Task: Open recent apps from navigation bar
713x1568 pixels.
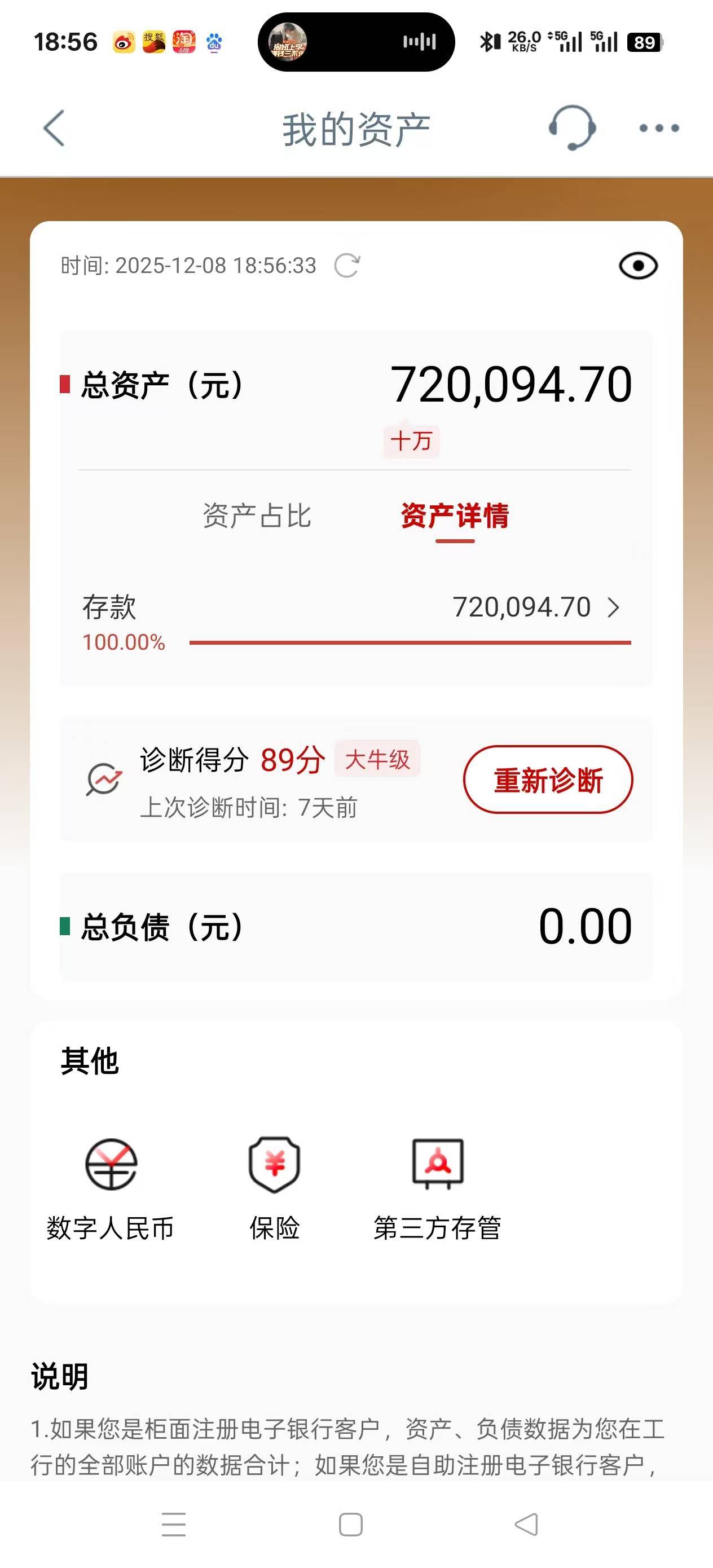Action: 174,1524
